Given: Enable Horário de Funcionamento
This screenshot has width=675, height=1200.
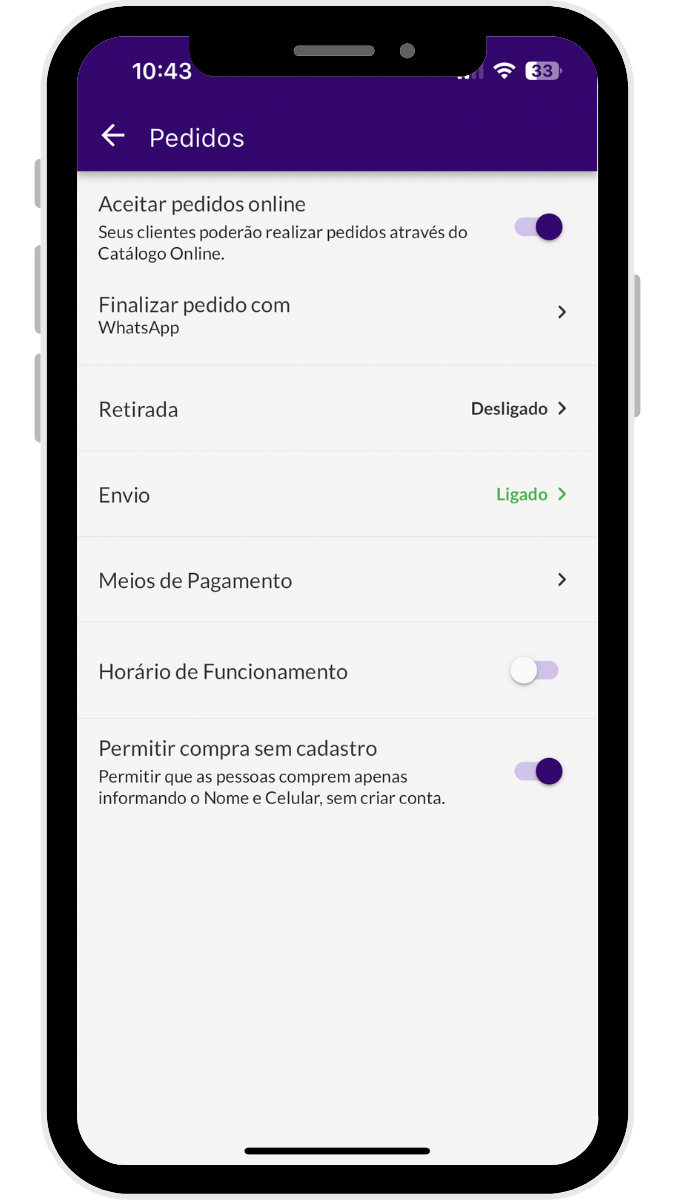Looking at the screenshot, I should [534, 671].
